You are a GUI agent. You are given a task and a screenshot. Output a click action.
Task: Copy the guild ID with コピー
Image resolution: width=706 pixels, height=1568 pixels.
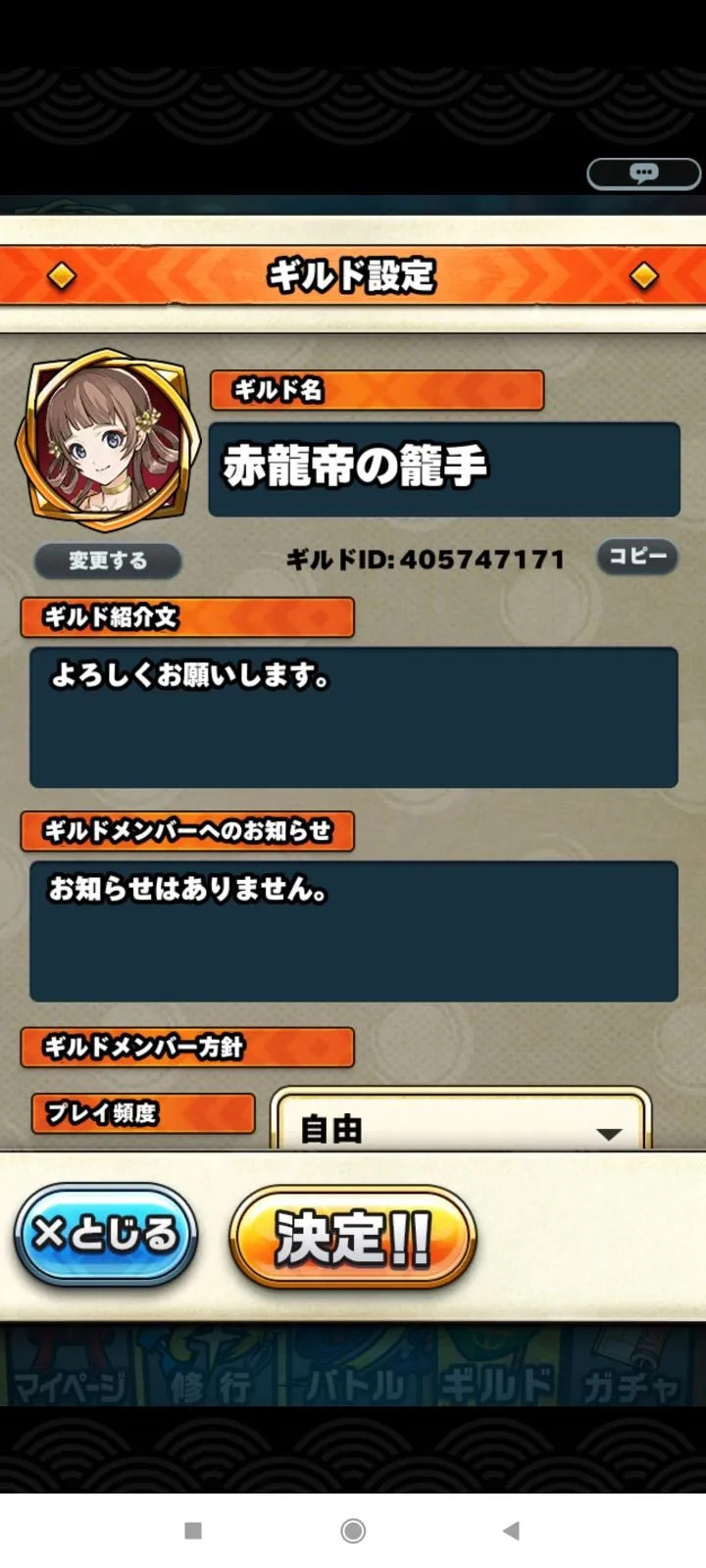pyautogui.click(x=637, y=557)
